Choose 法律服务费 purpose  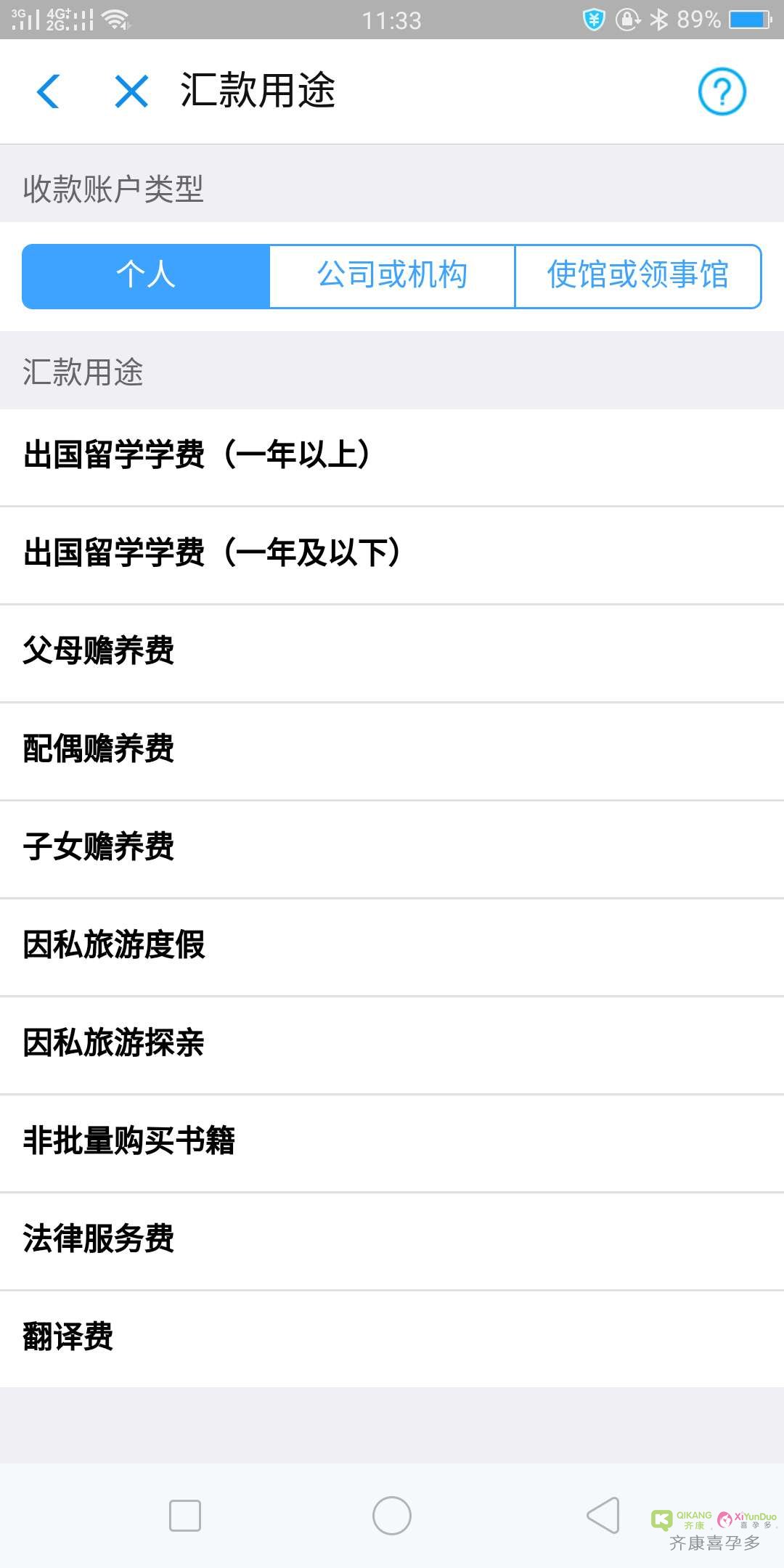point(392,1240)
